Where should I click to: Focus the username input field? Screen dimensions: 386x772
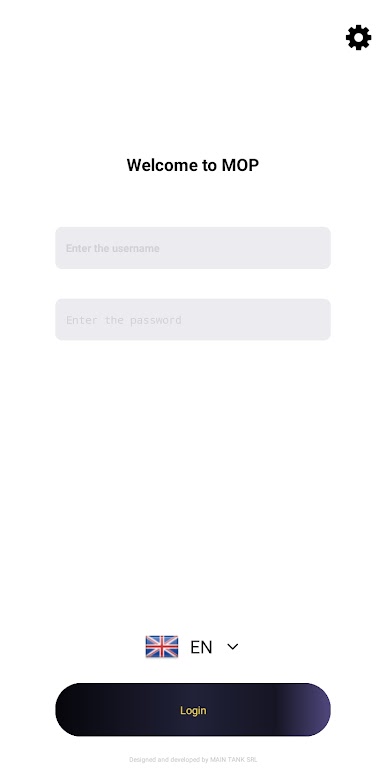tap(193, 248)
